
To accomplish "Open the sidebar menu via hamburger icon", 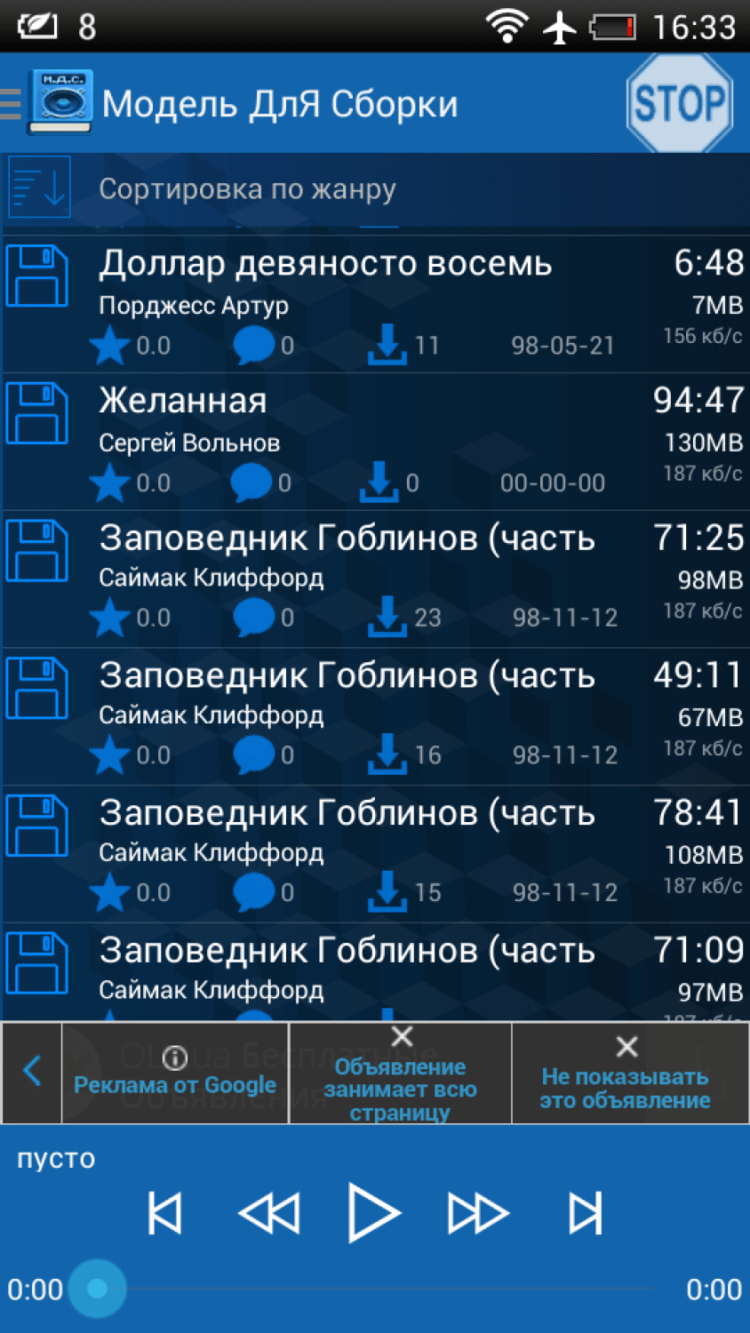I will click(x=10, y=103).
